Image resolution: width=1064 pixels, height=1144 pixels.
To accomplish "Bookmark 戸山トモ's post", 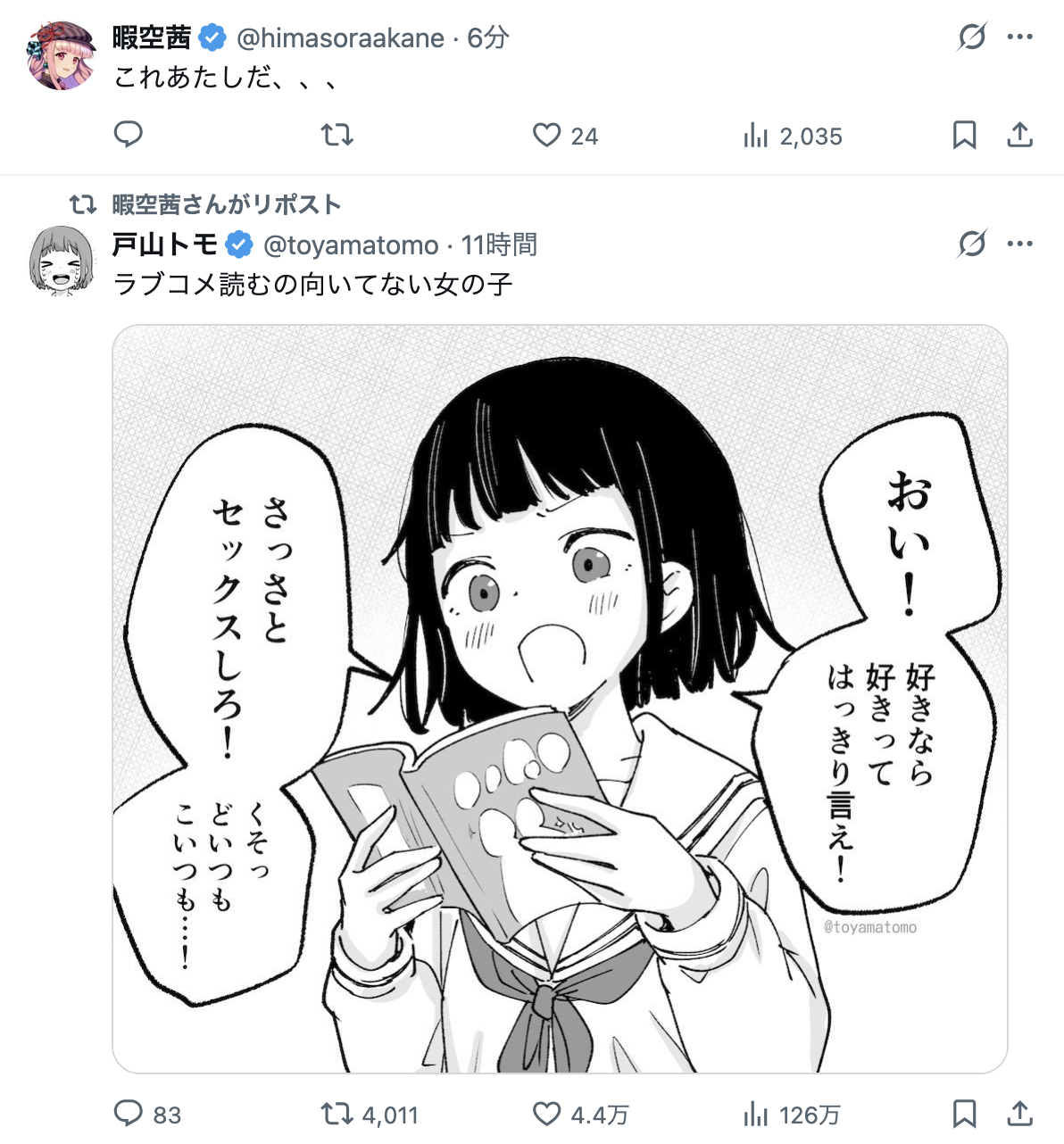I will [x=964, y=1114].
